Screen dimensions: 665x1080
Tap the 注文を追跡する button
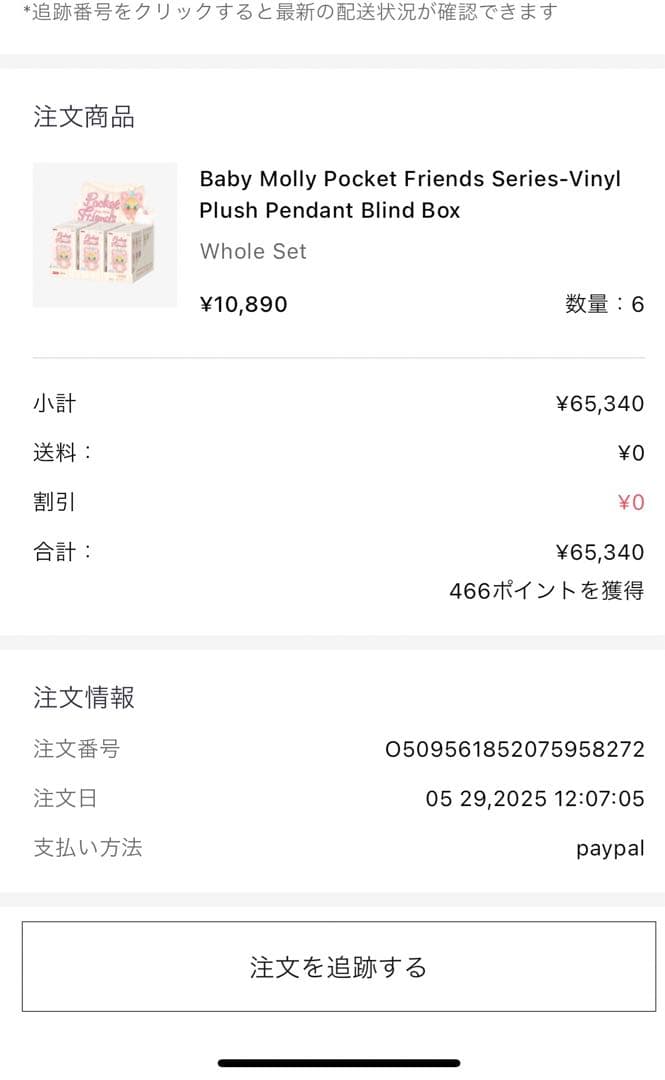pos(338,966)
